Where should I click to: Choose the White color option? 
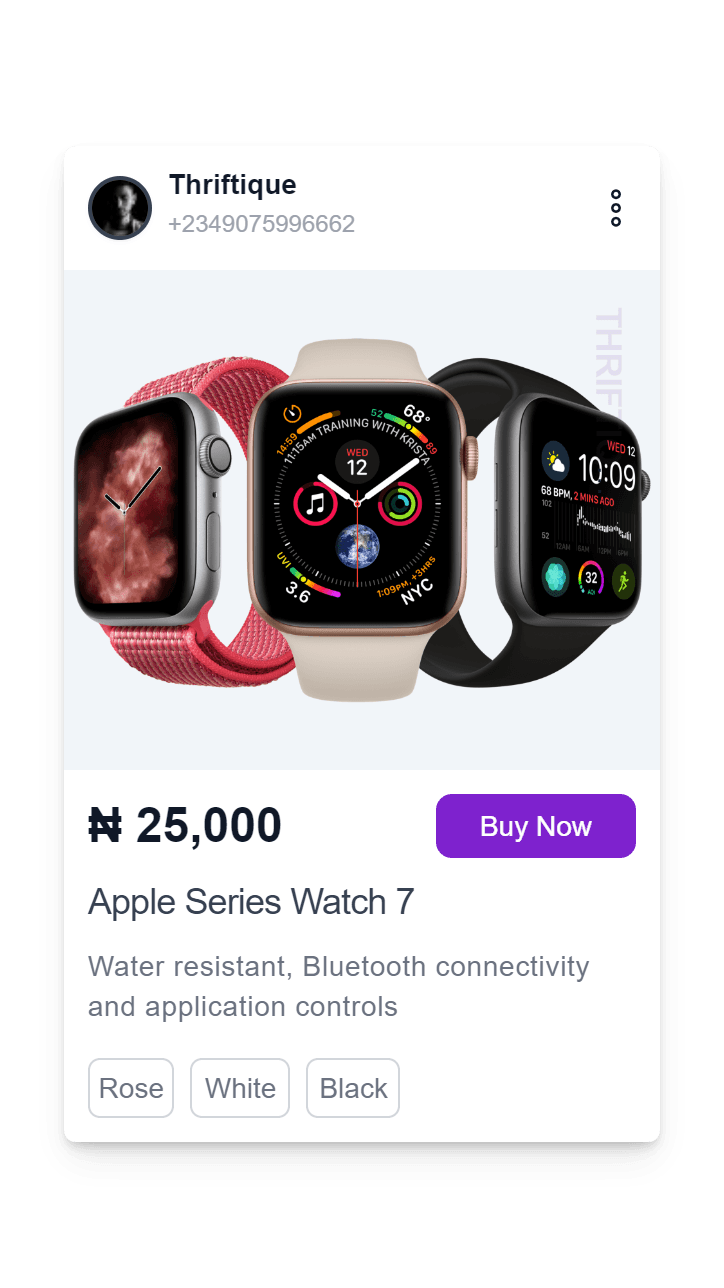click(240, 1088)
